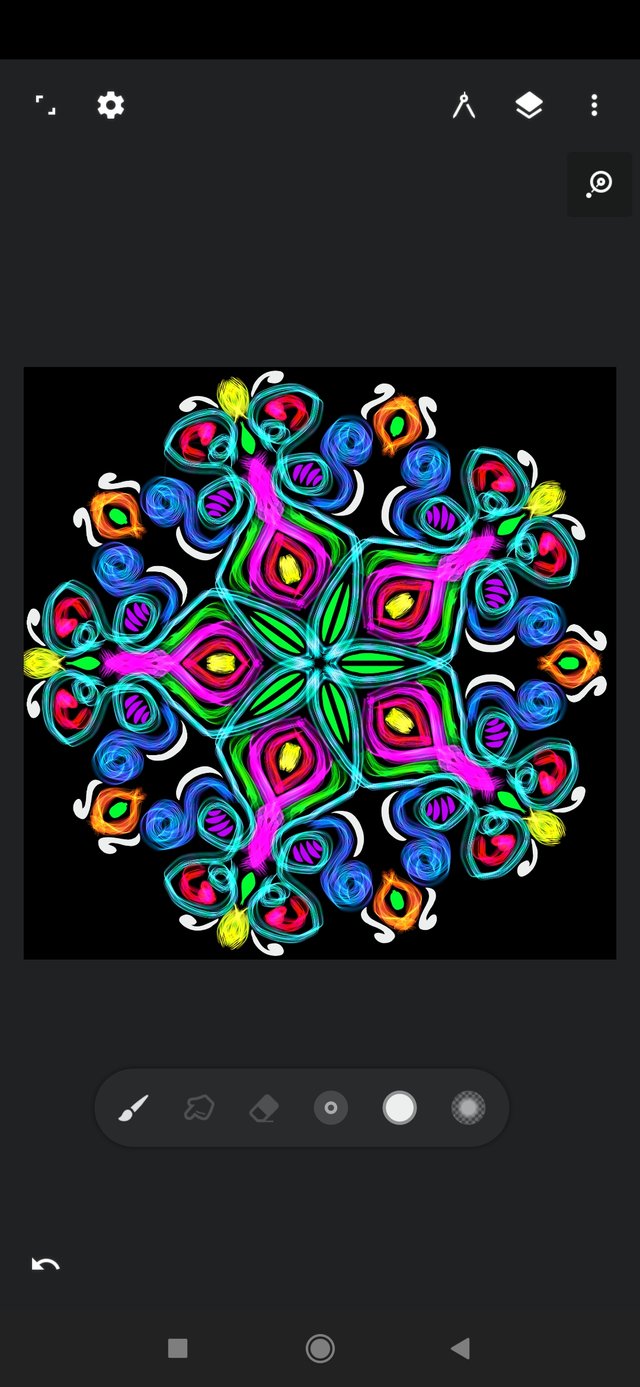The height and width of the screenshot is (1387, 640).
Task: Select the smudge tool
Action: 199,1108
